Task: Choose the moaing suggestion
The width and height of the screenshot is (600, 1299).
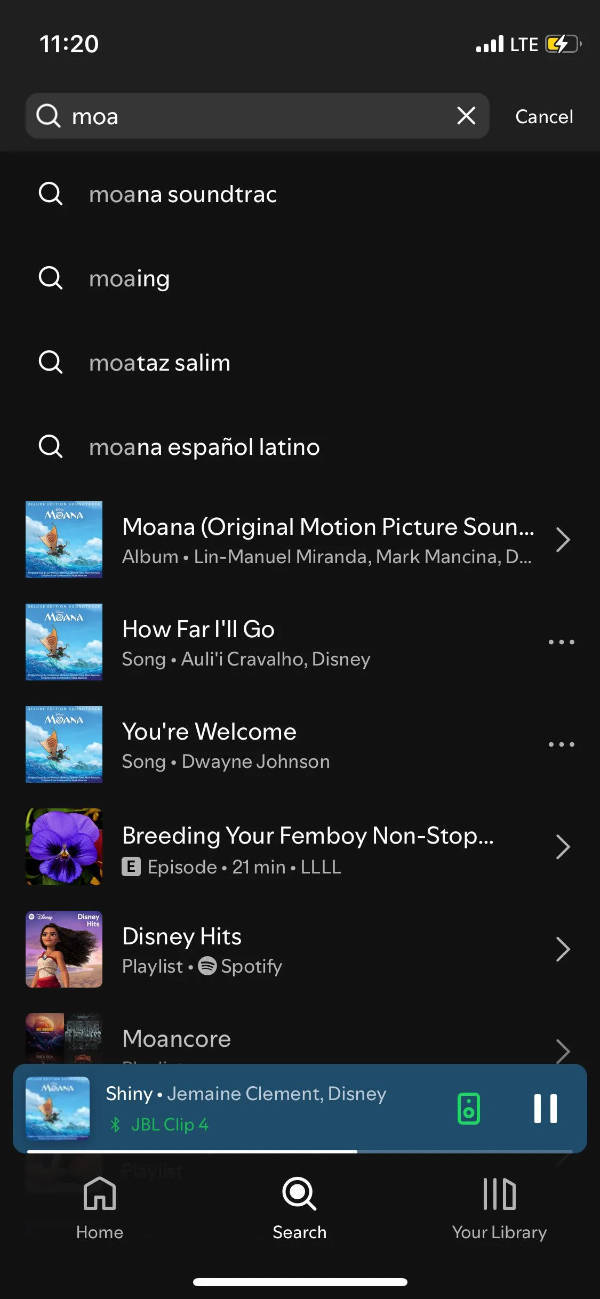Action: coord(129,278)
